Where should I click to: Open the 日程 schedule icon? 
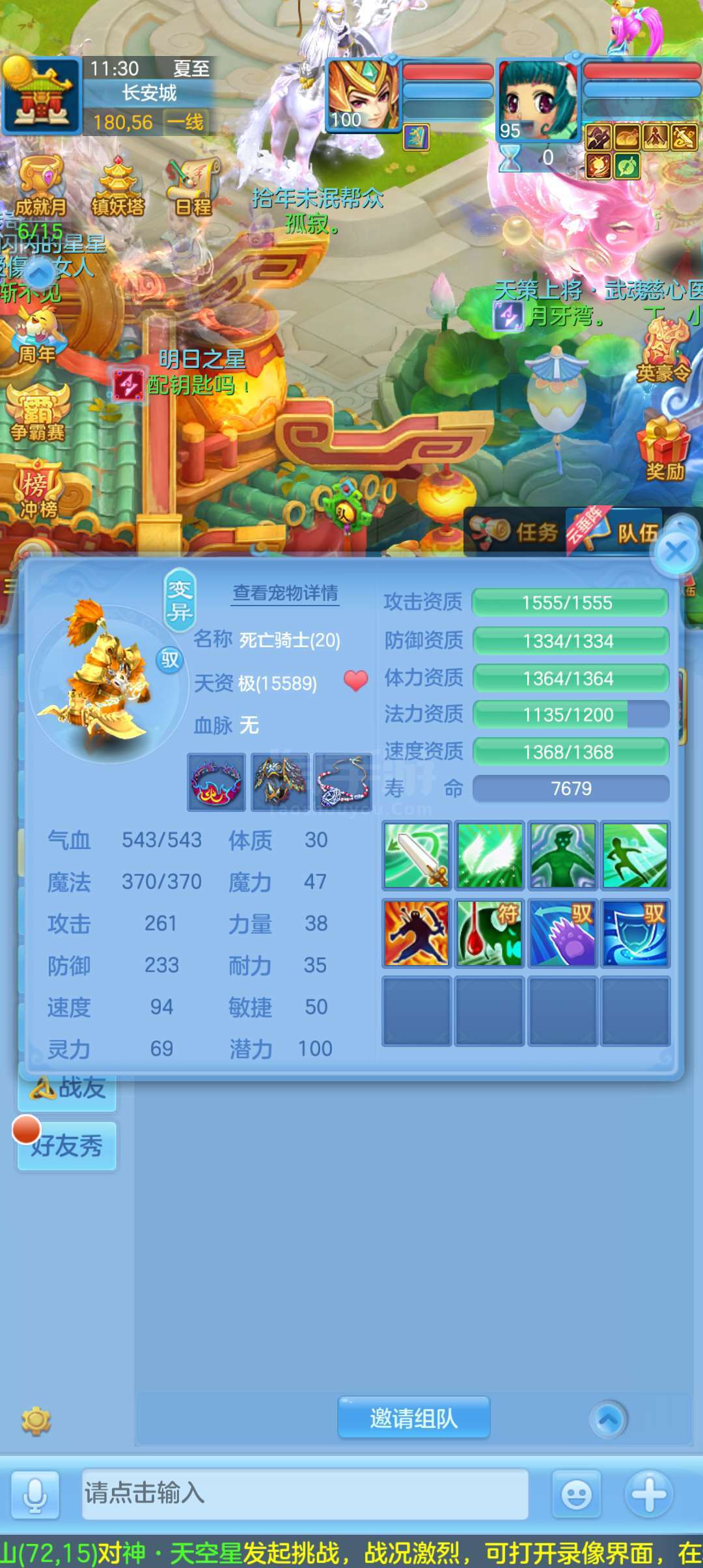pos(193,188)
